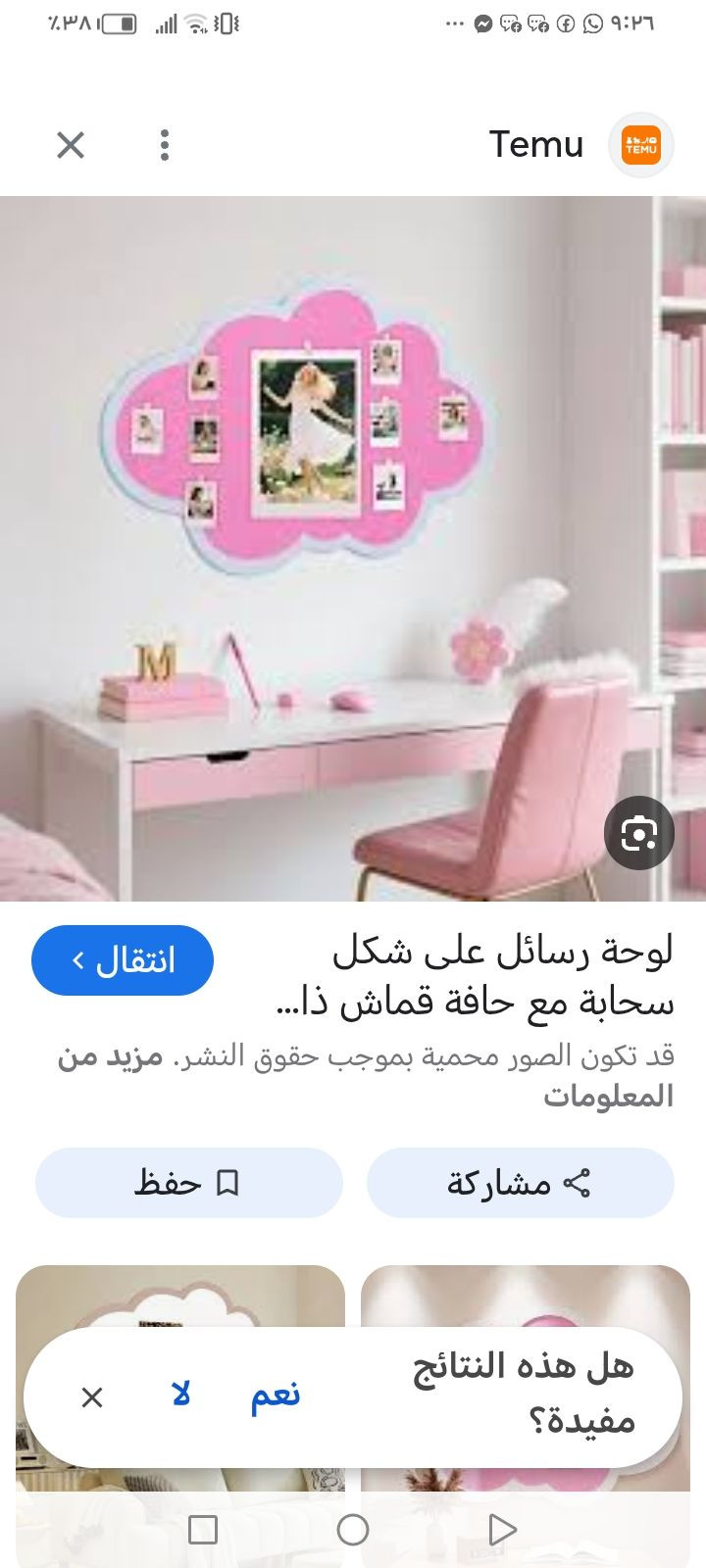The height and width of the screenshot is (1568, 706).
Task: Answer نعم to the results feedback
Action: [276, 1396]
